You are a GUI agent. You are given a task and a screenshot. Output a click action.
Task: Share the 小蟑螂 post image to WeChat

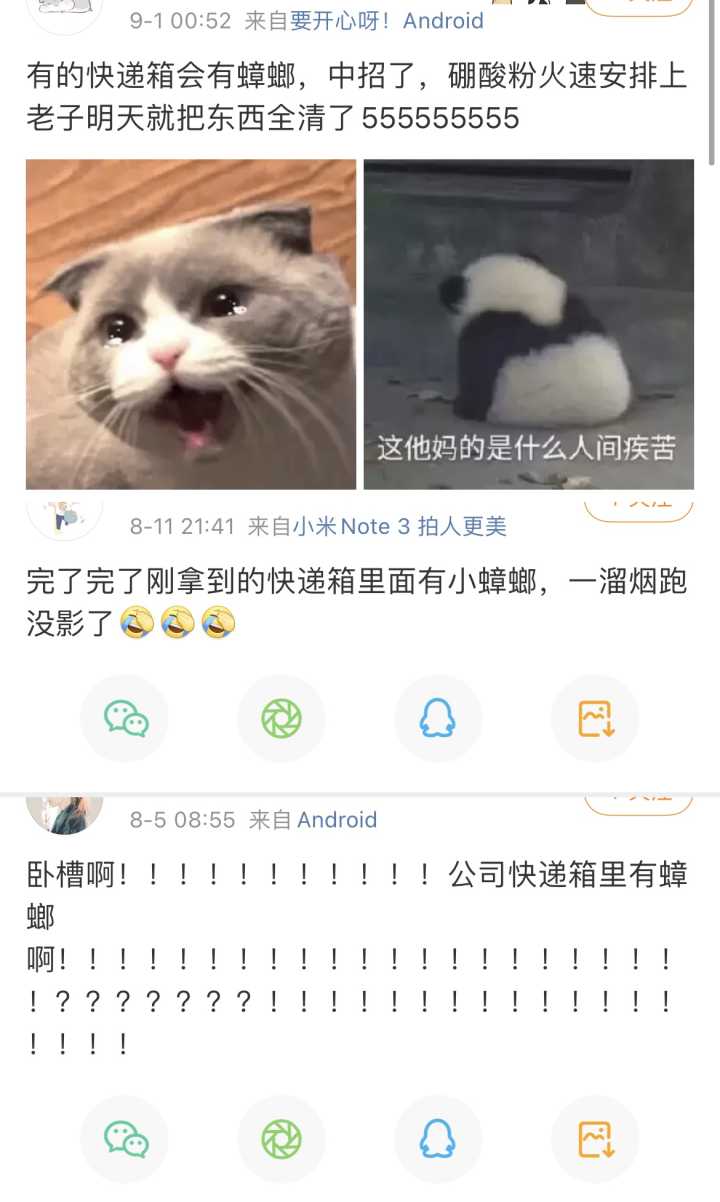tap(125, 718)
